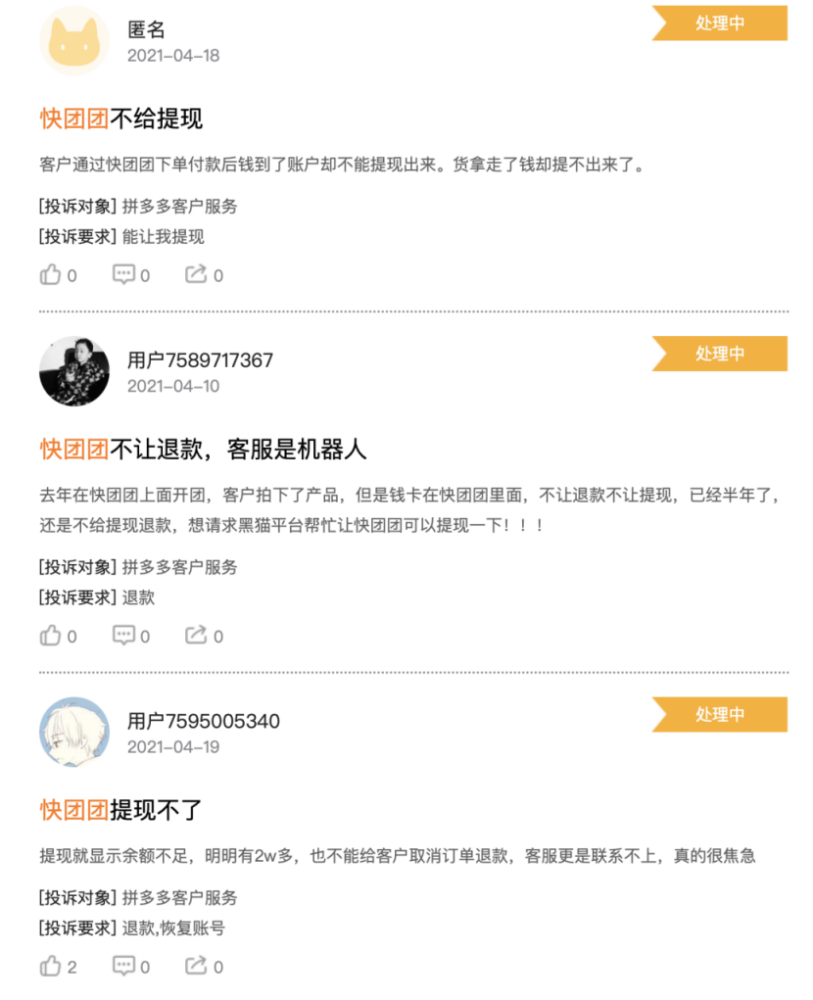
Task: Comment on the complaint by 用户7595005340
Action: click(x=124, y=966)
